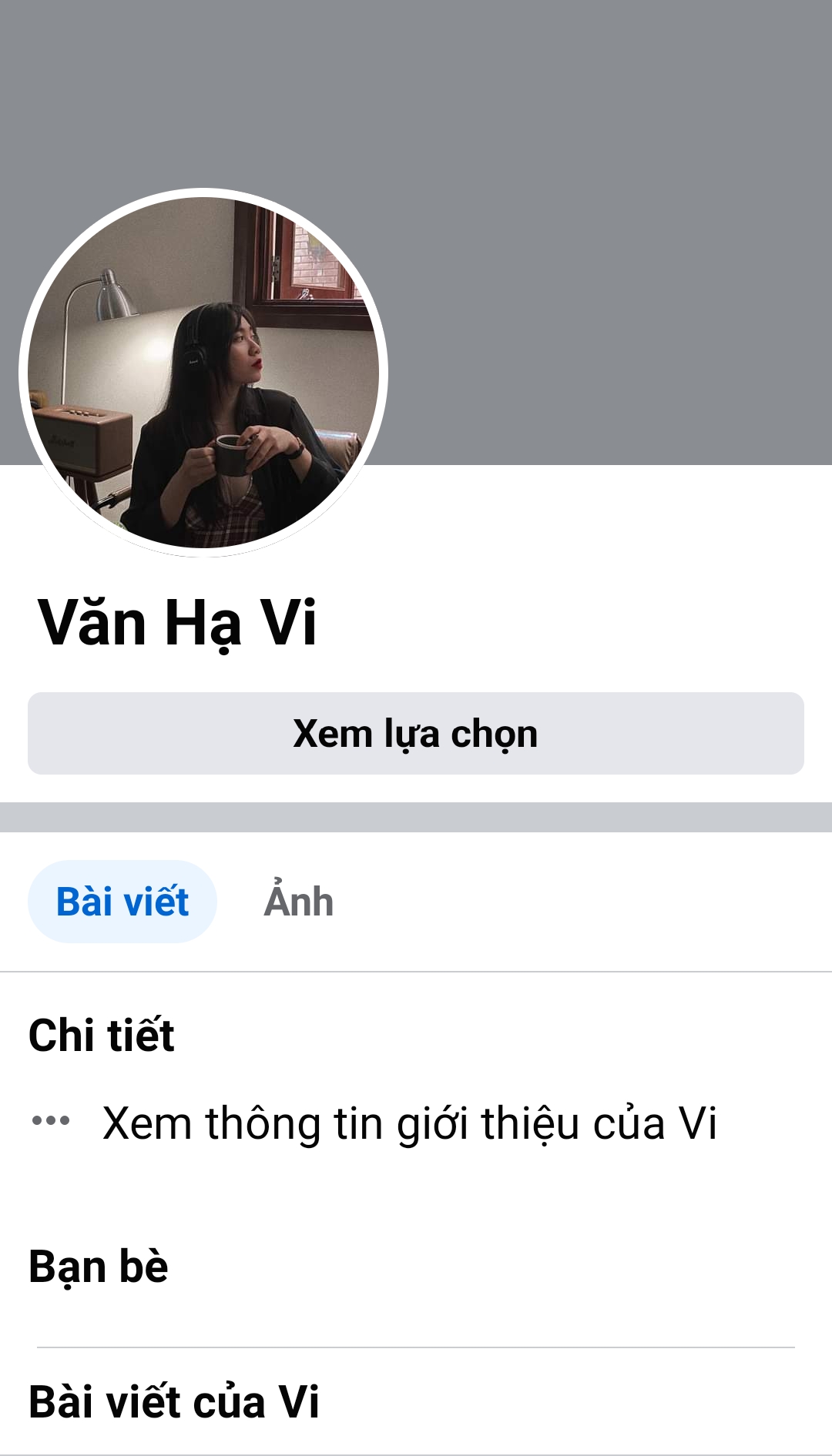
Task: Open Xem thông tin giới thiệu của Vi
Action: coord(409,1123)
